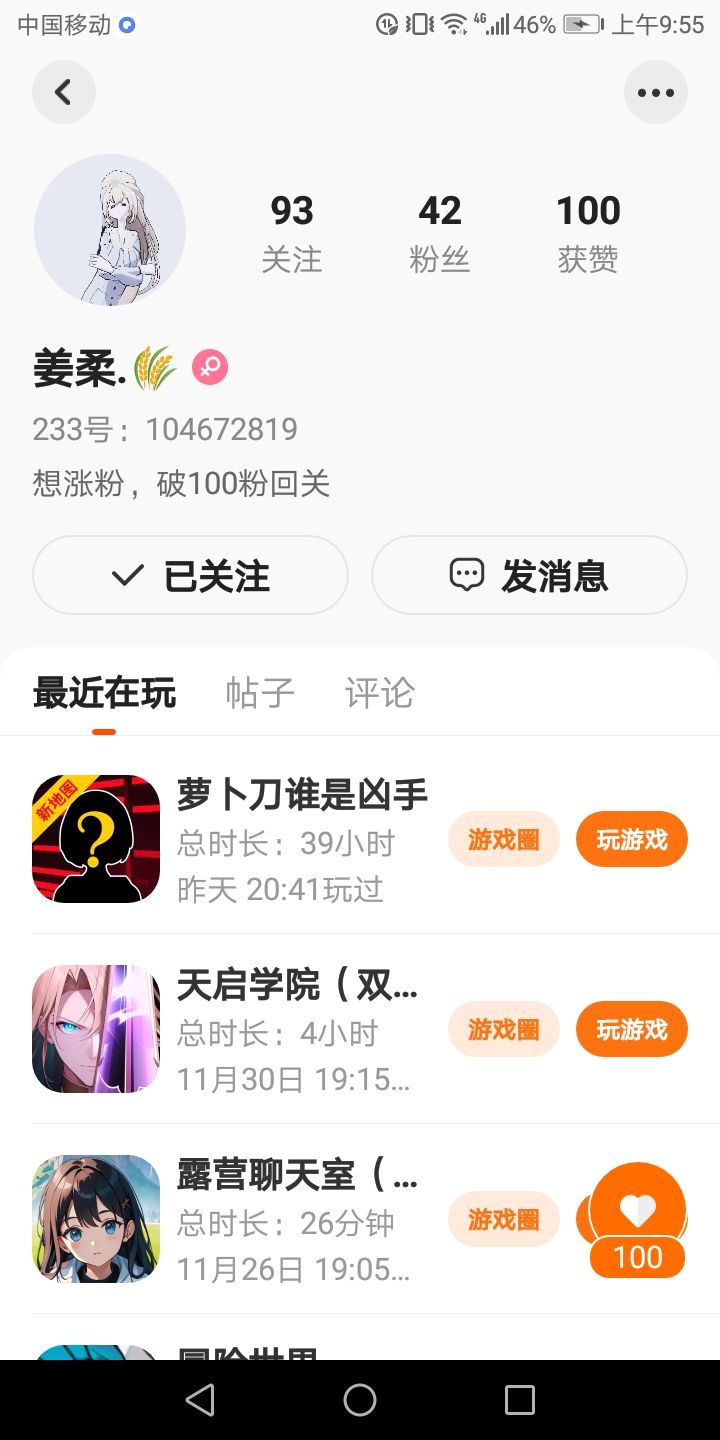Open 游戏圈 for 天启学院
720x1440 pixels.
tap(503, 1029)
